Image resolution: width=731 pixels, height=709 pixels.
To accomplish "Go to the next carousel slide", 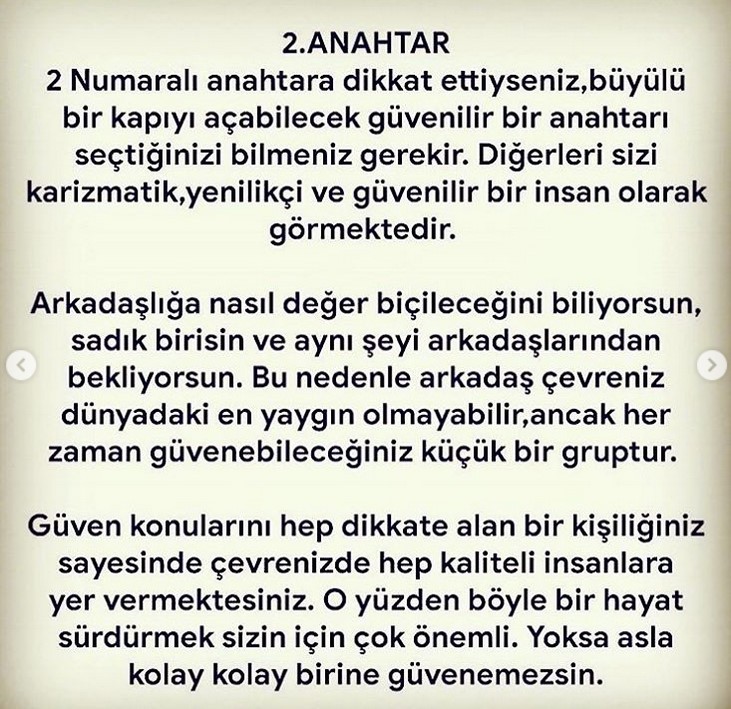I will [711, 366].
